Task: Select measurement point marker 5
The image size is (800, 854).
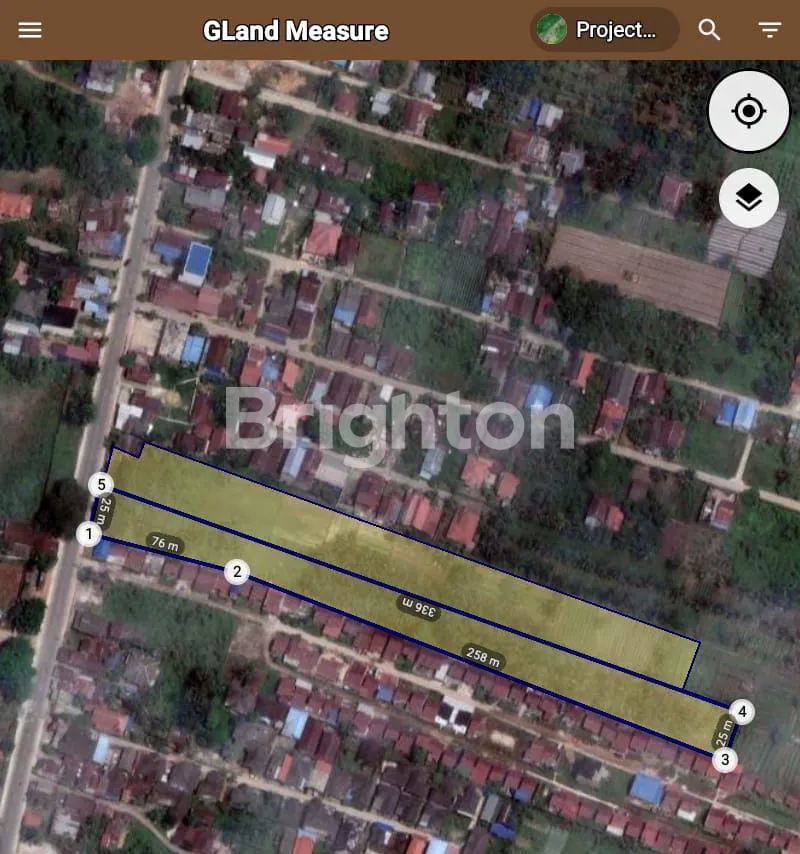Action: [101, 485]
